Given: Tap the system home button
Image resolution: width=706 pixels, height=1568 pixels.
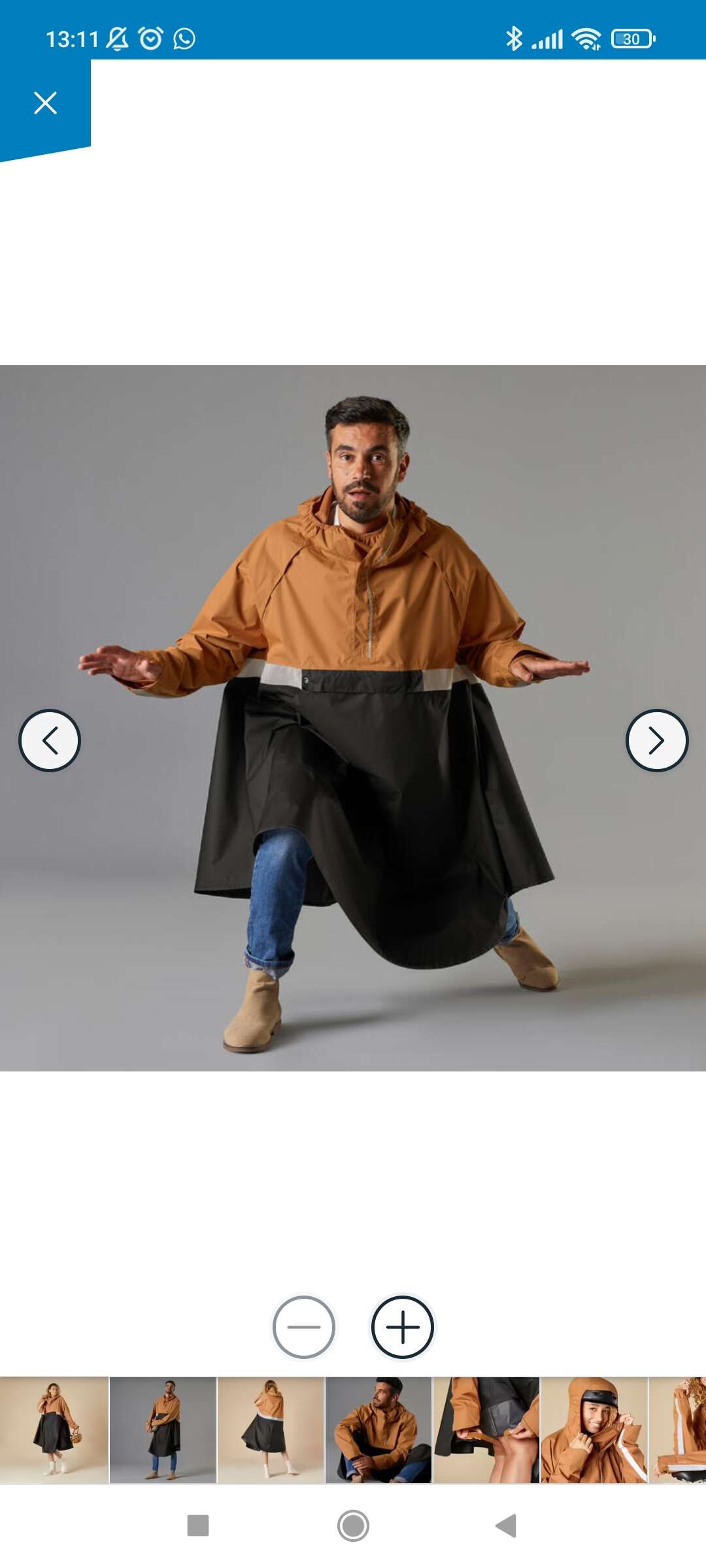Looking at the screenshot, I should (x=353, y=1526).
